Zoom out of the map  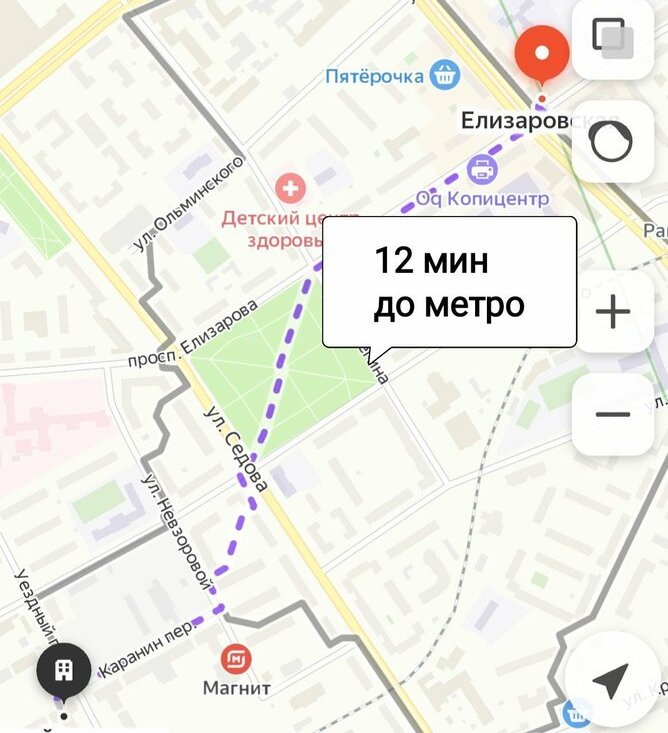[612, 415]
